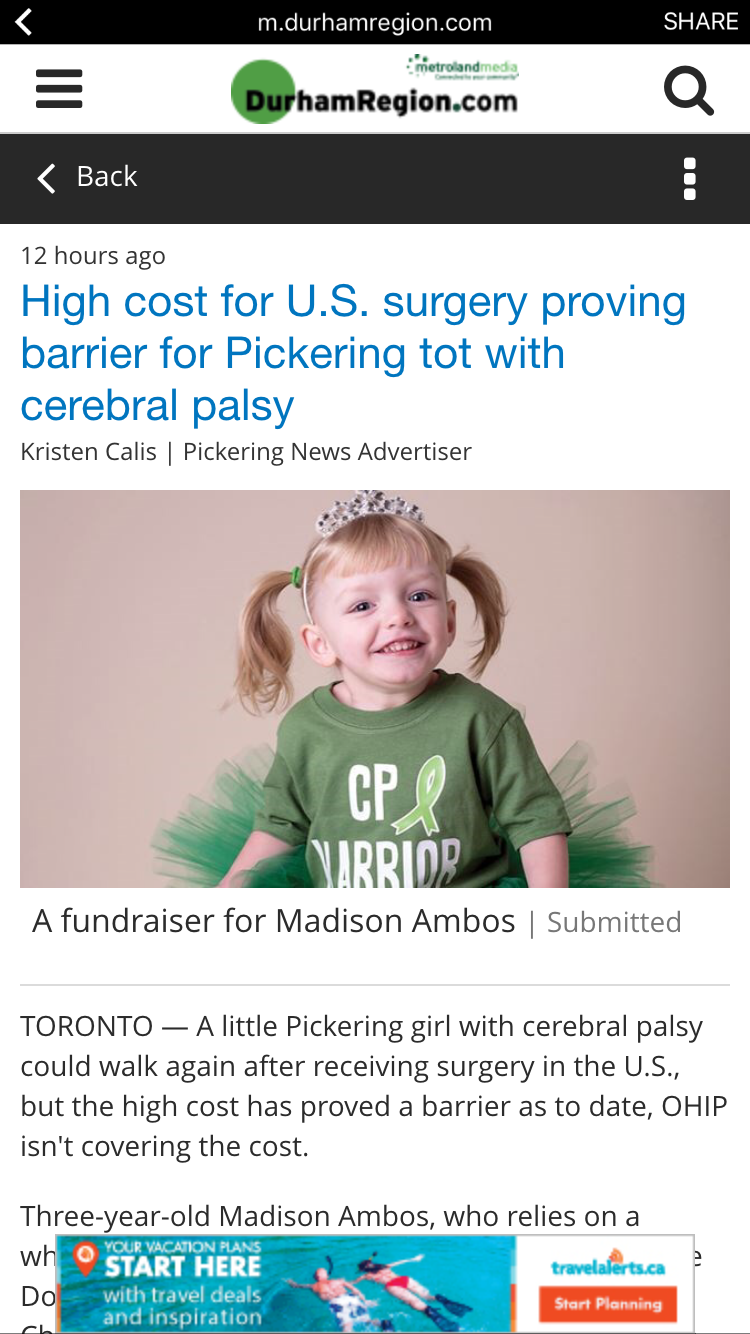Open the hamburger navigation menu
750x1334 pixels.
coord(59,90)
